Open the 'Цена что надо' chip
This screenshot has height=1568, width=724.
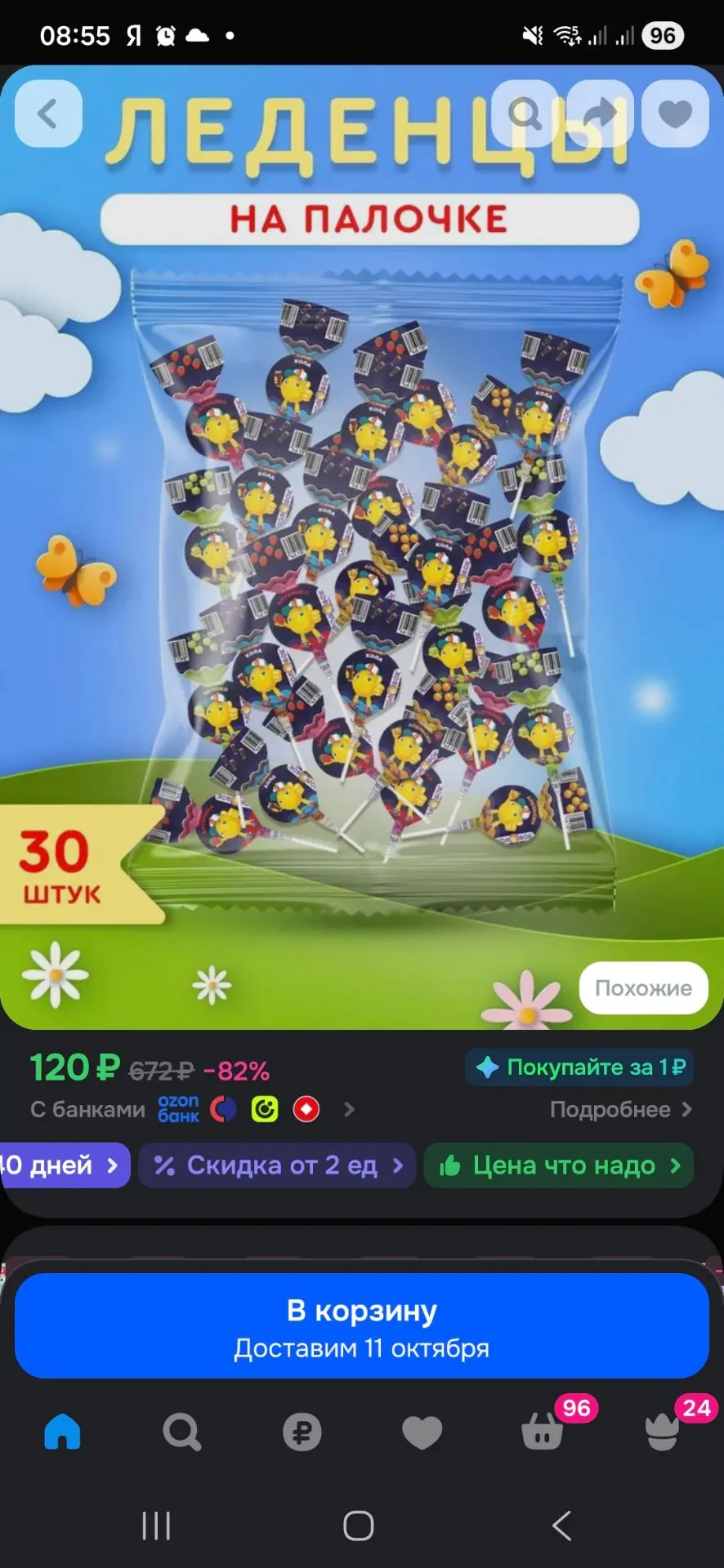coord(559,1165)
